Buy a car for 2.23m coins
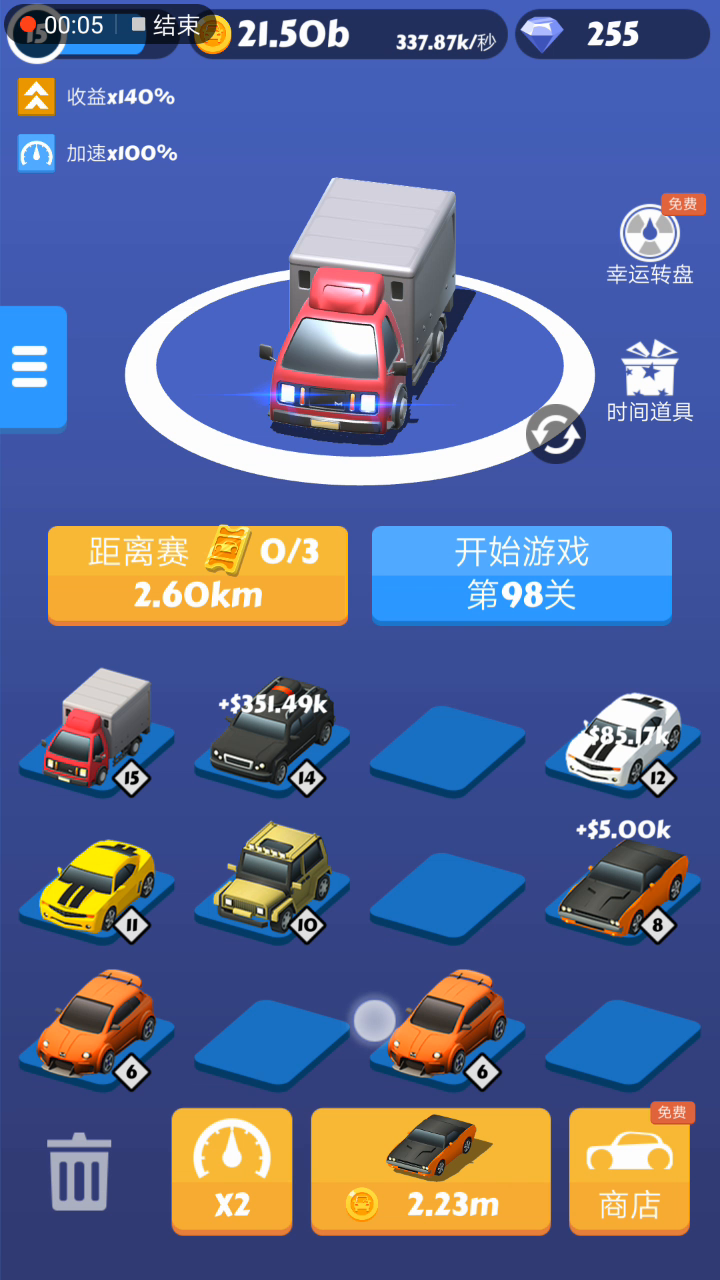The width and height of the screenshot is (720, 1280). coord(431,1170)
